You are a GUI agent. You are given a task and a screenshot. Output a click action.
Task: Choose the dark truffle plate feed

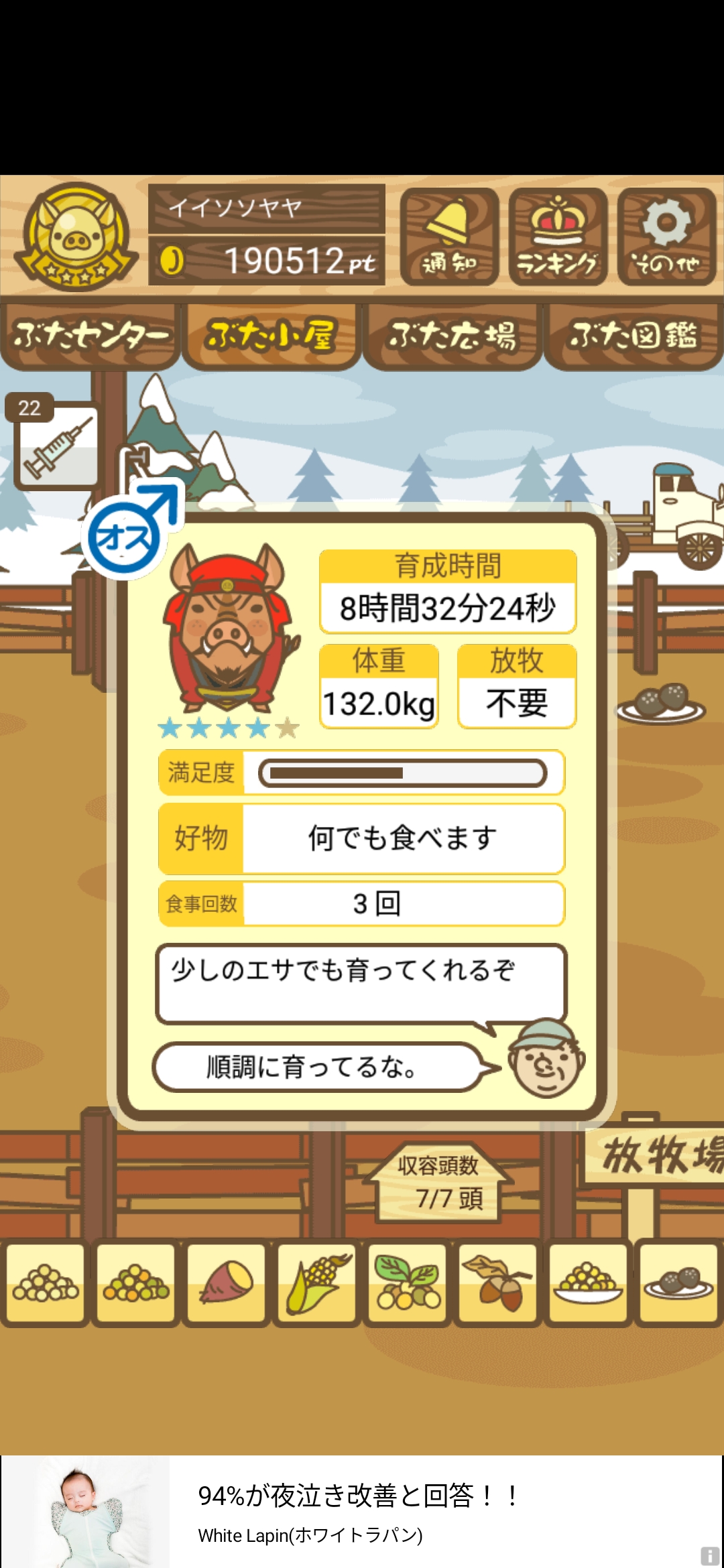[x=678, y=1283]
